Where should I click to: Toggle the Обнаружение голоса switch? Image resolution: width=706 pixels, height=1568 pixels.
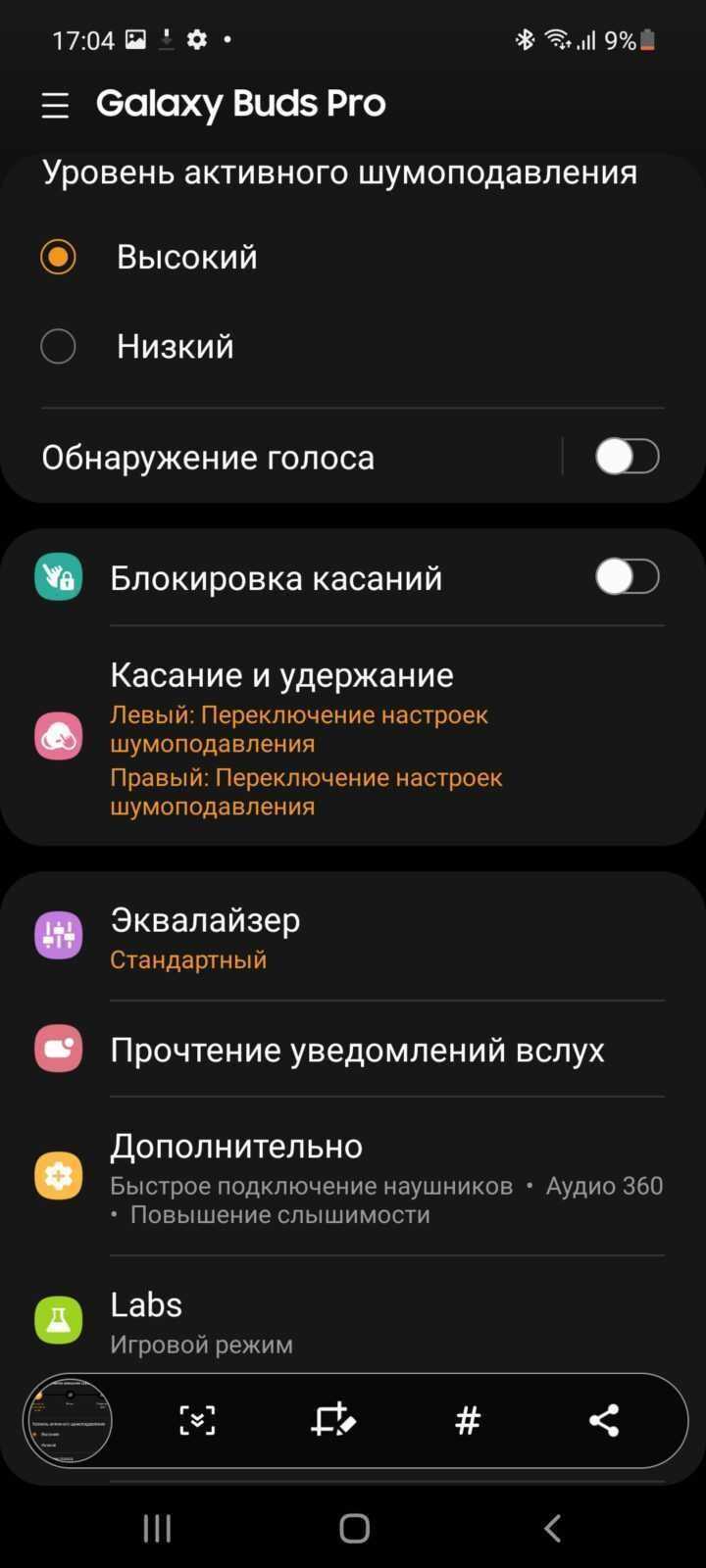pyautogui.click(x=627, y=457)
